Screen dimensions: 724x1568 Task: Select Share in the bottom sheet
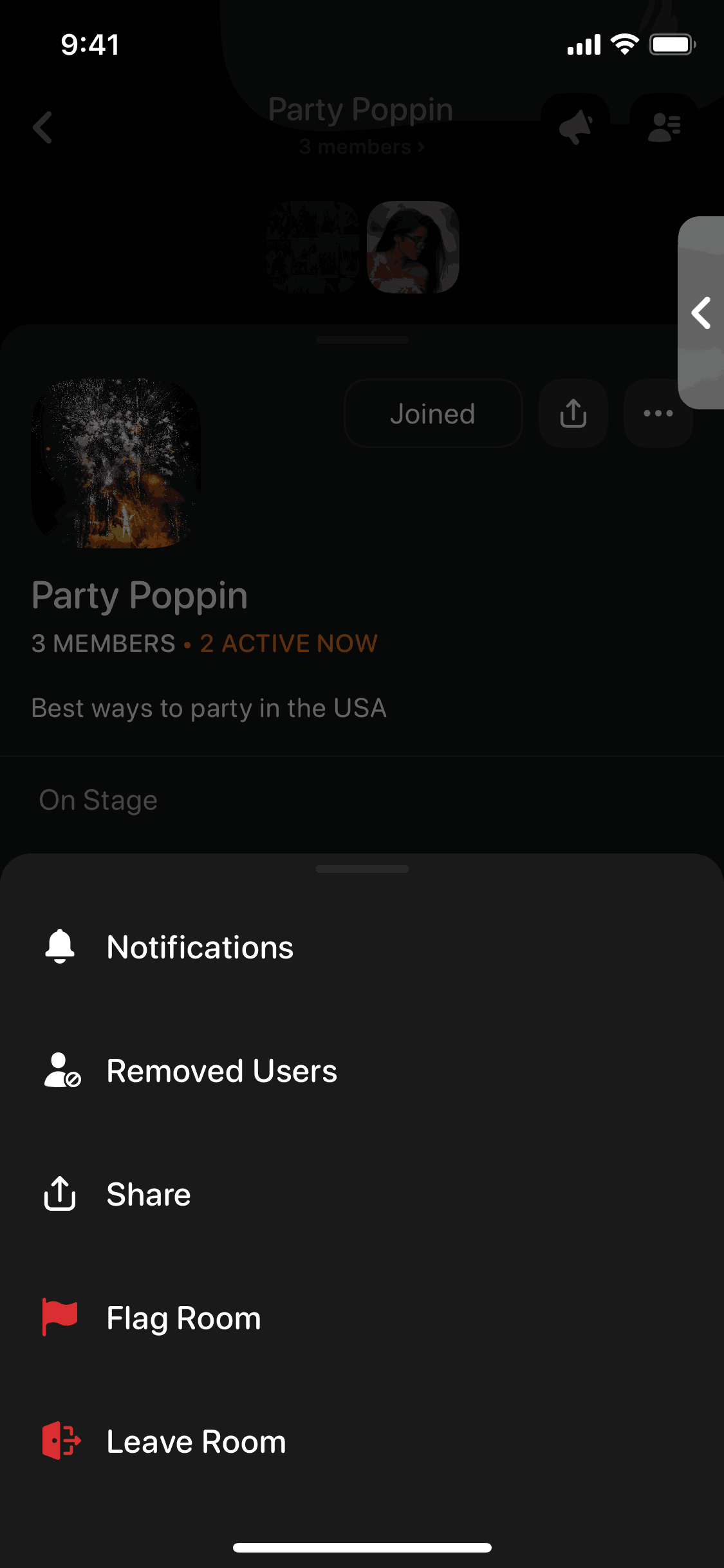(148, 1195)
